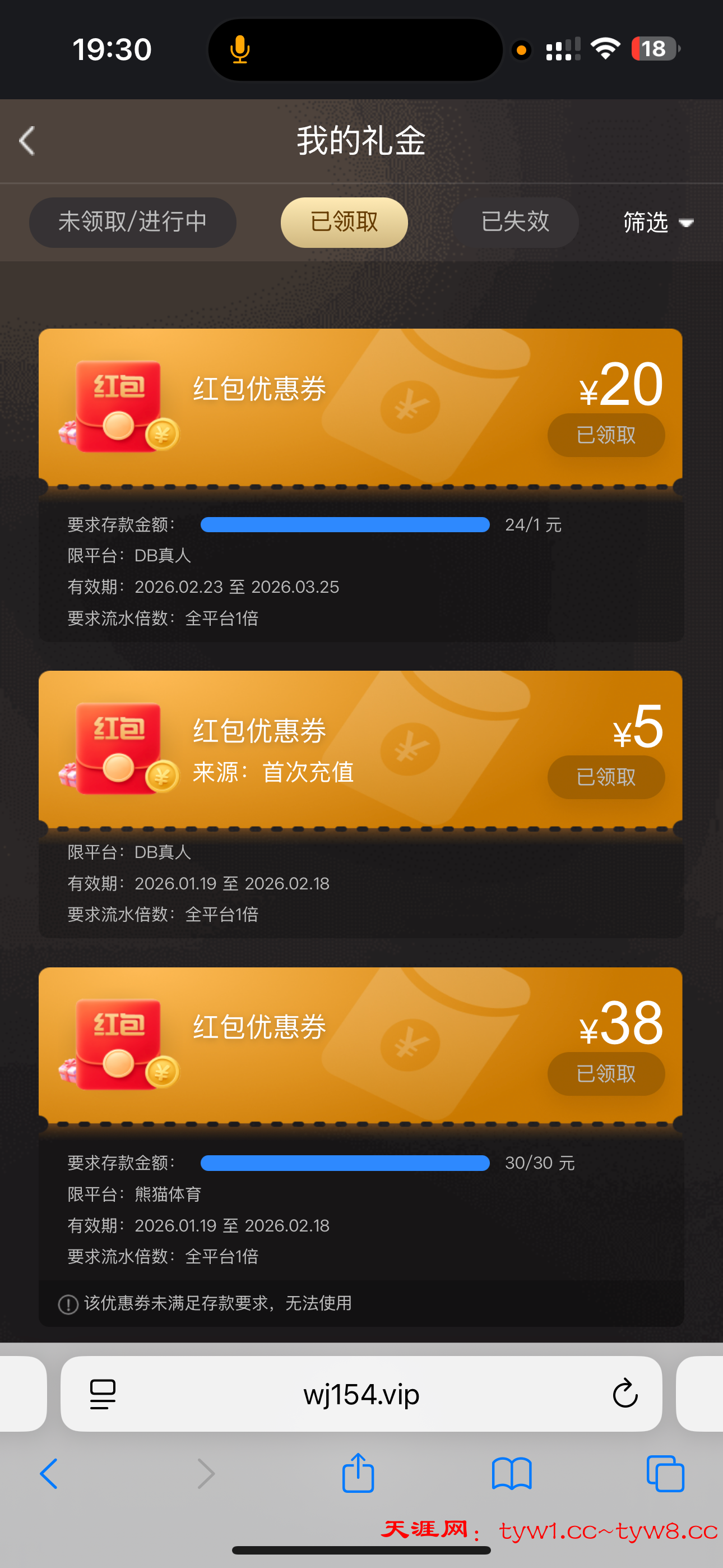
Task: Show all open Safari tabs
Action: click(665, 1474)
